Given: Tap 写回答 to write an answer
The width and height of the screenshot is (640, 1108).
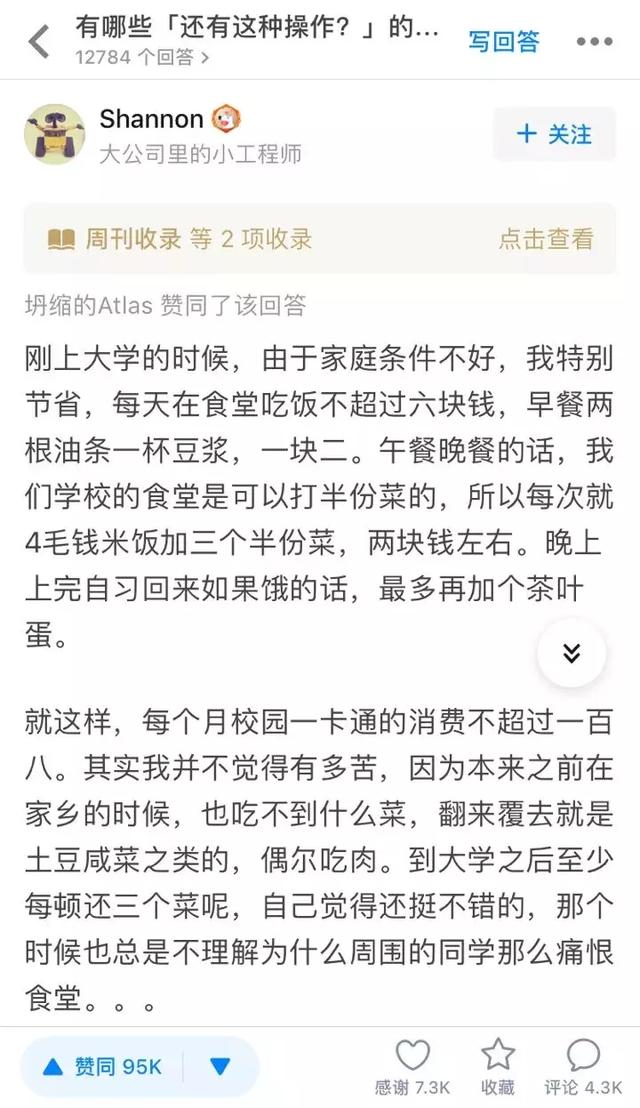Looking at the screenshot, I should pos(504,41).
